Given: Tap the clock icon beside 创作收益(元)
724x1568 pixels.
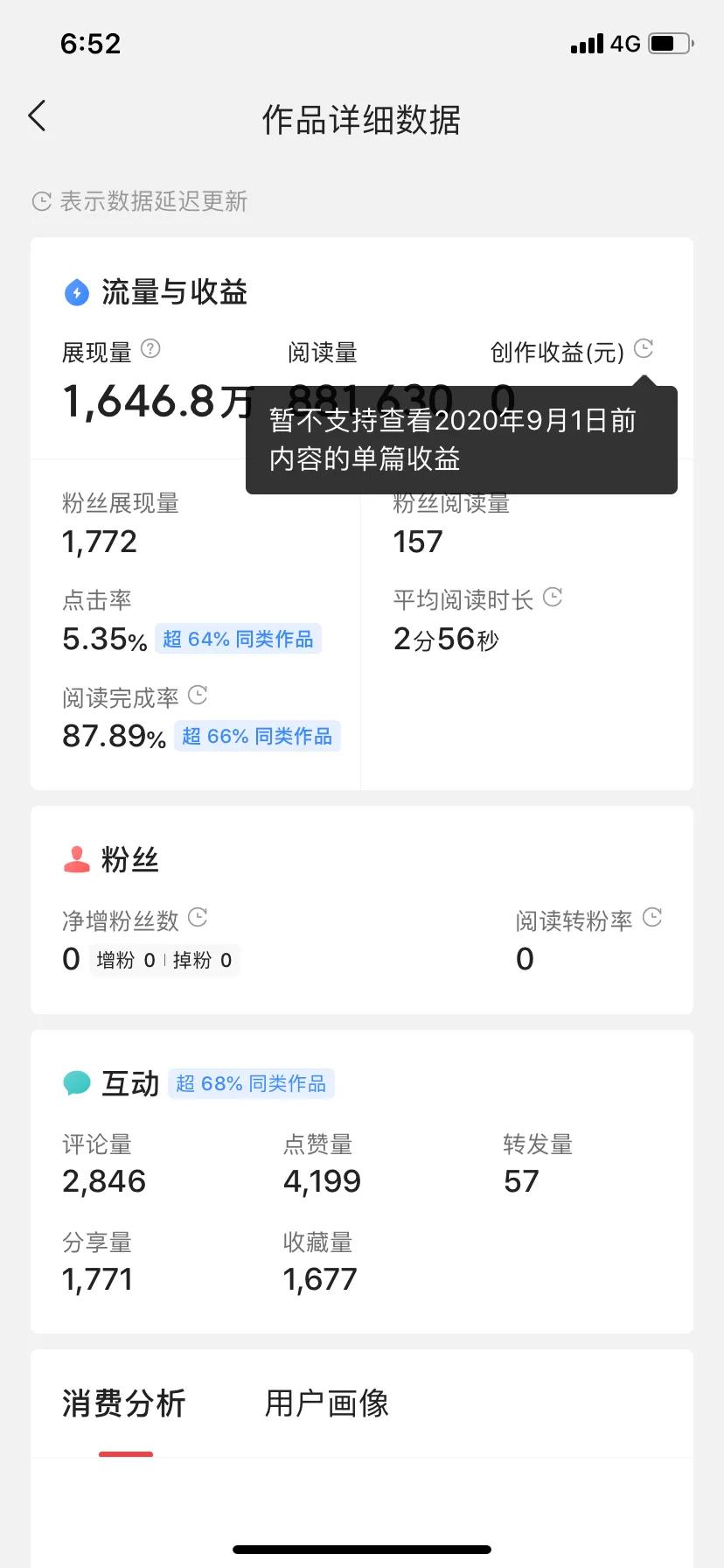Looking at the screenshot, I should 644,348.
